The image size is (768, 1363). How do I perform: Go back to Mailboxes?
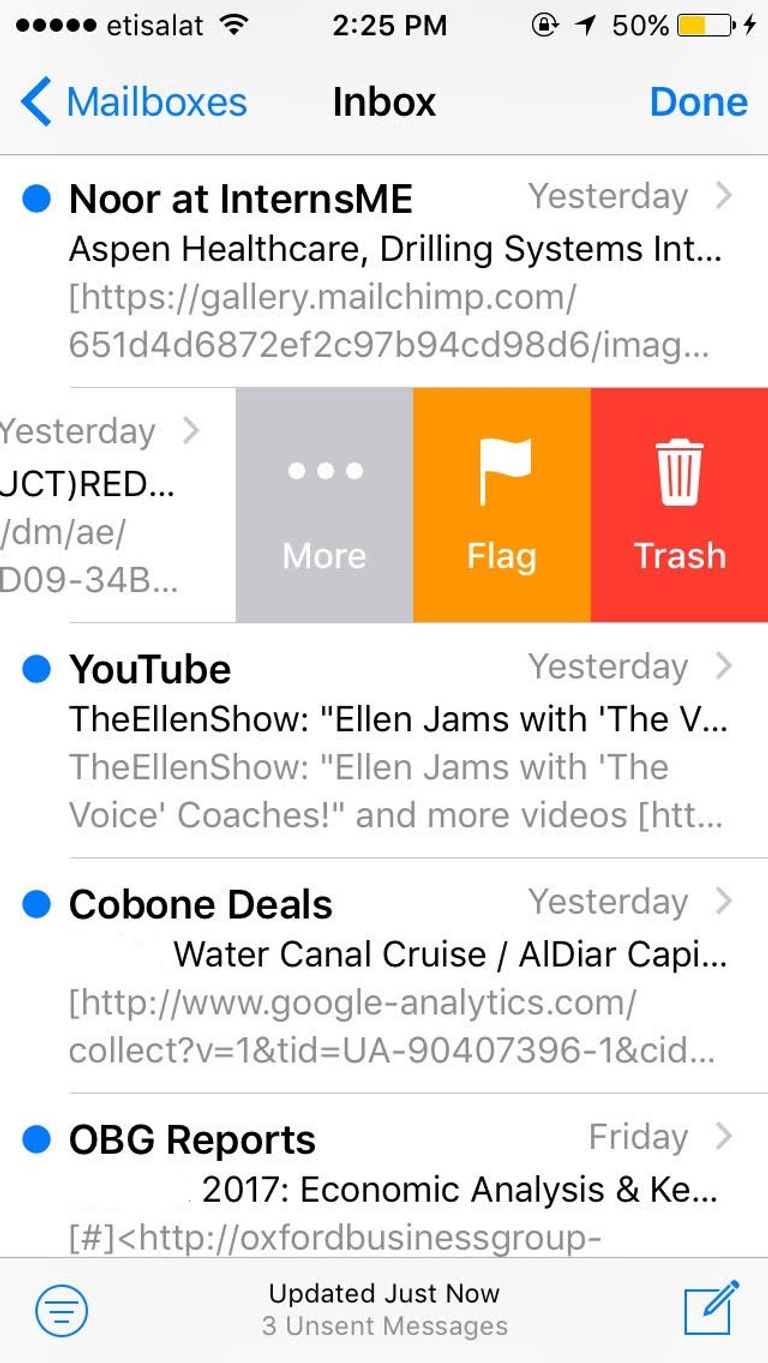click(134, 102)
